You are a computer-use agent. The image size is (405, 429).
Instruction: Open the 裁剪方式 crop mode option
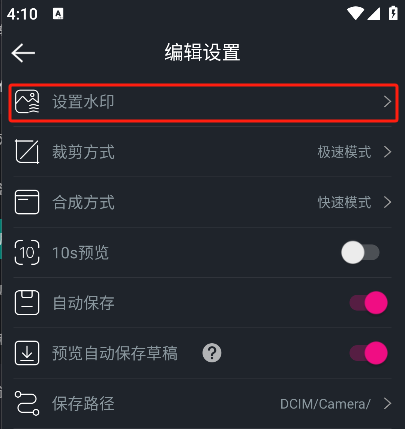[x=203, y=152]
